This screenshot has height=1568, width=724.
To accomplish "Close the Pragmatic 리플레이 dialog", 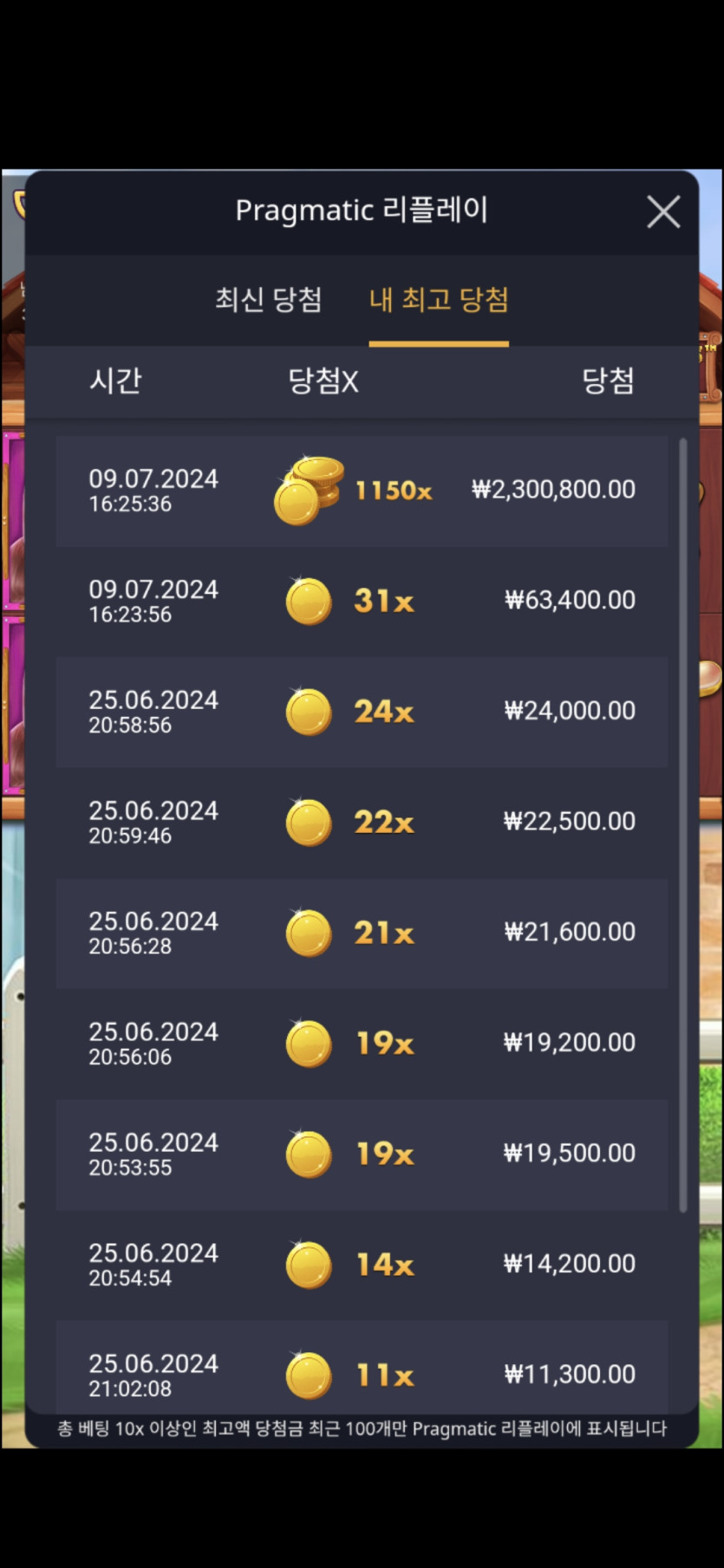I will (663, 211).
